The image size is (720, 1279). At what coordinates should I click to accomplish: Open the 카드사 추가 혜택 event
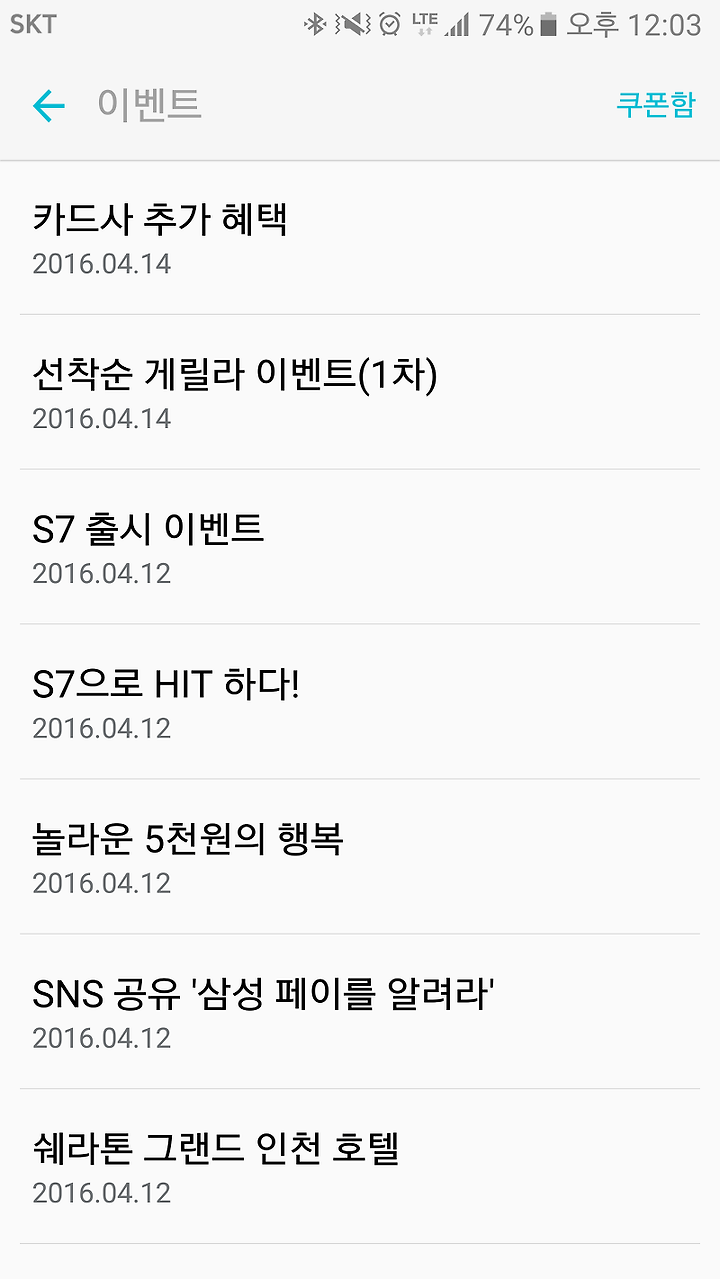[360, 238]
